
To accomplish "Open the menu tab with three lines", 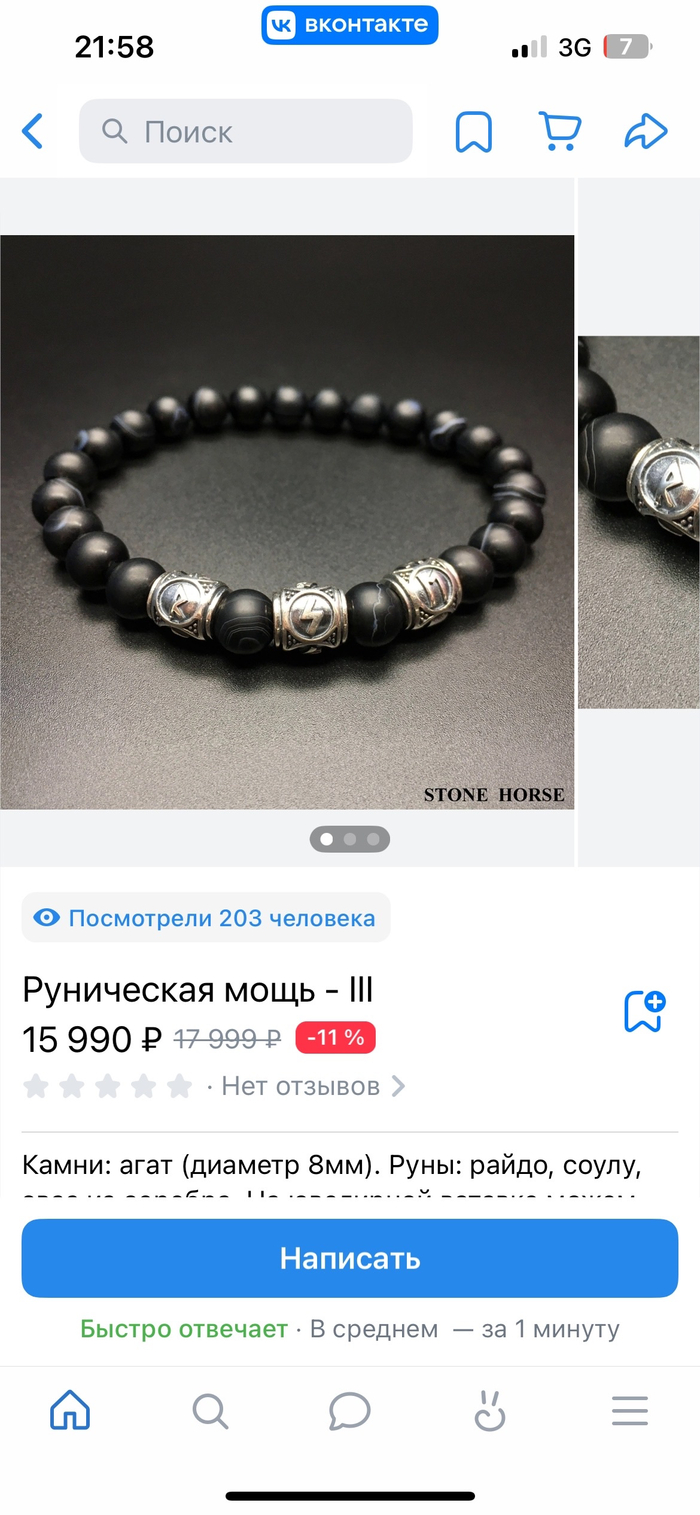I will (630, 1411).
